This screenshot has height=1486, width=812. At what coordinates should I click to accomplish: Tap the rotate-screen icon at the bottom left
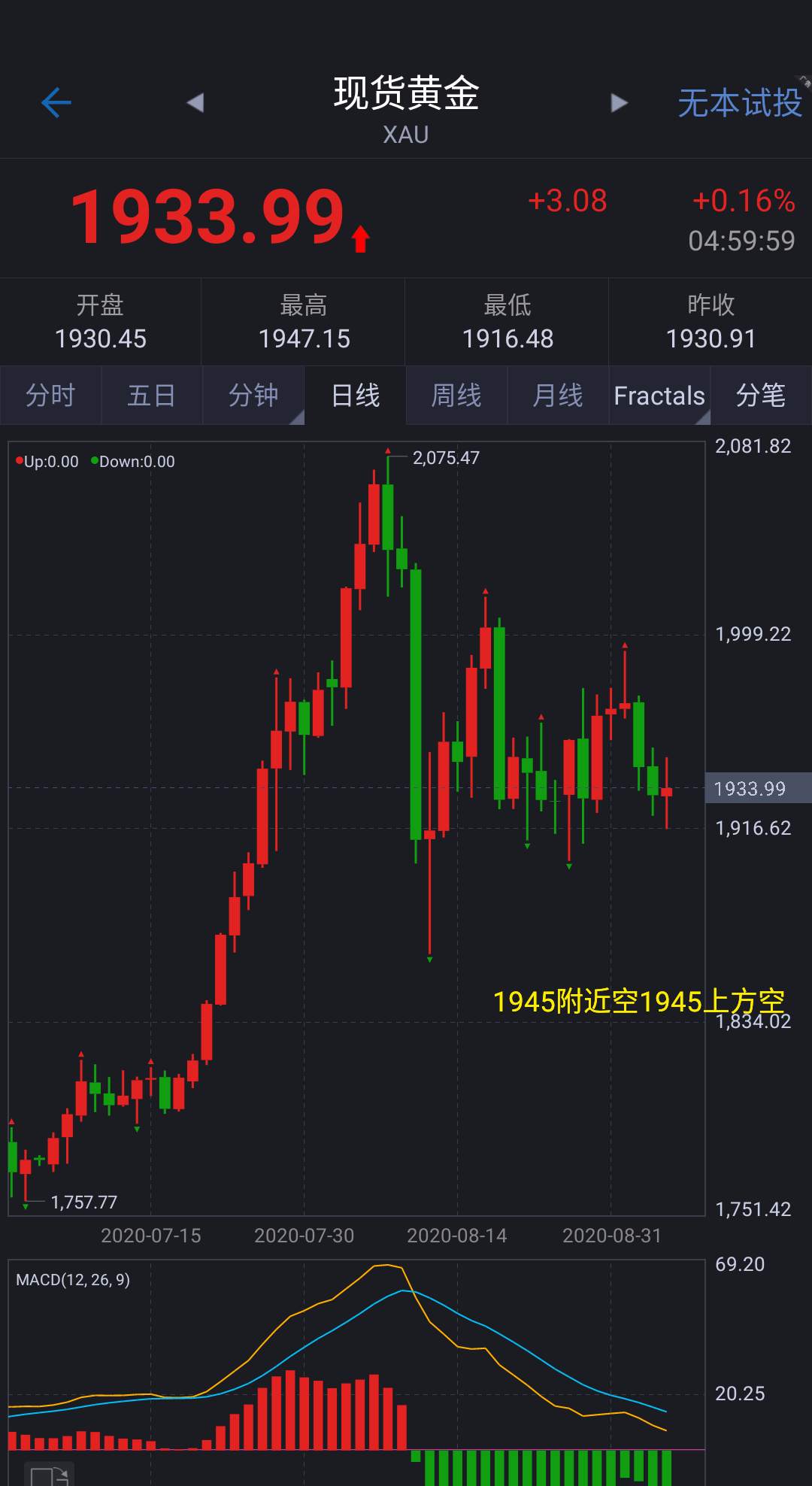click(50, 1475)
